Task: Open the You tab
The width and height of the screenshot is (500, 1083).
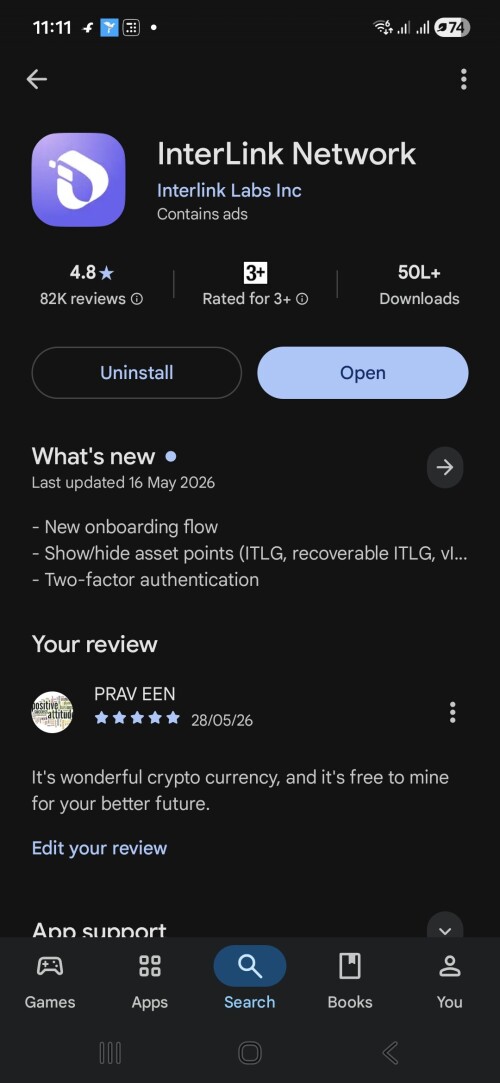Action: 450,979
